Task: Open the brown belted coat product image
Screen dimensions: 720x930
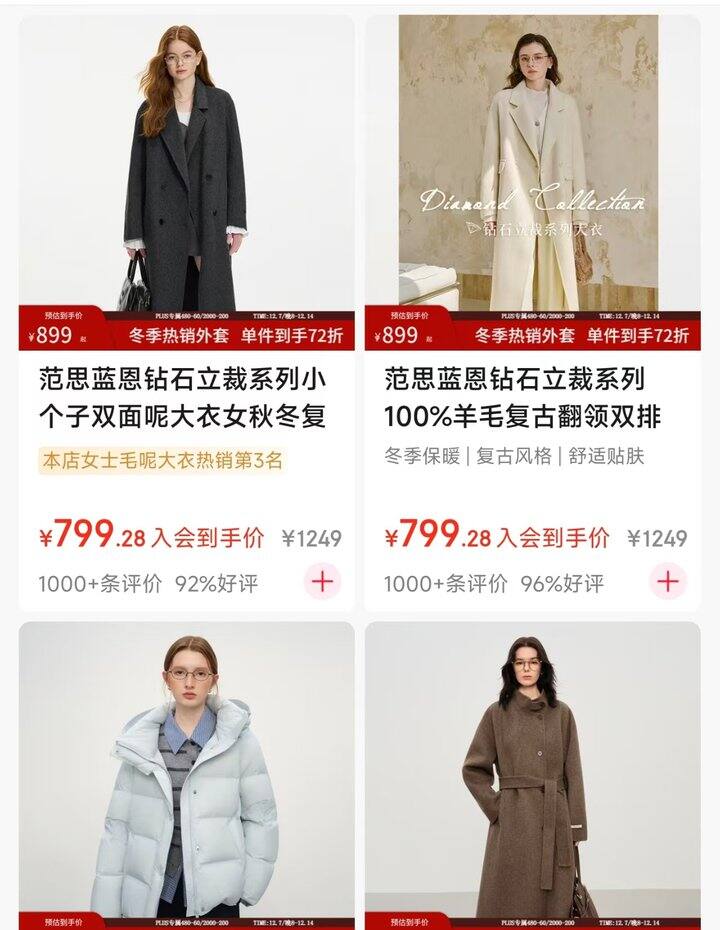Action: pos(540,770)
